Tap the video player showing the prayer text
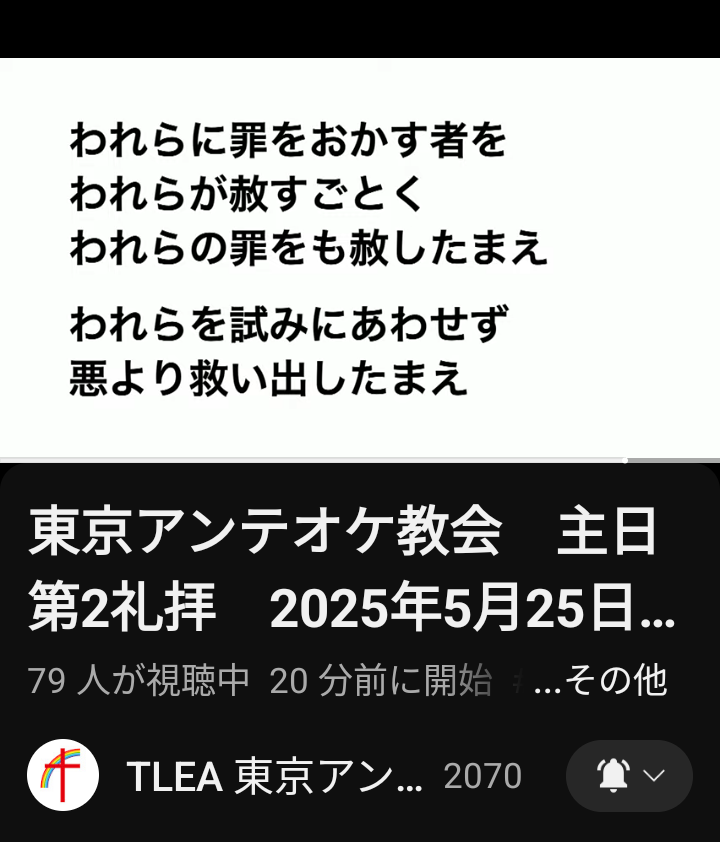Screen dimensions: 720x842 [x=360, y=258]
